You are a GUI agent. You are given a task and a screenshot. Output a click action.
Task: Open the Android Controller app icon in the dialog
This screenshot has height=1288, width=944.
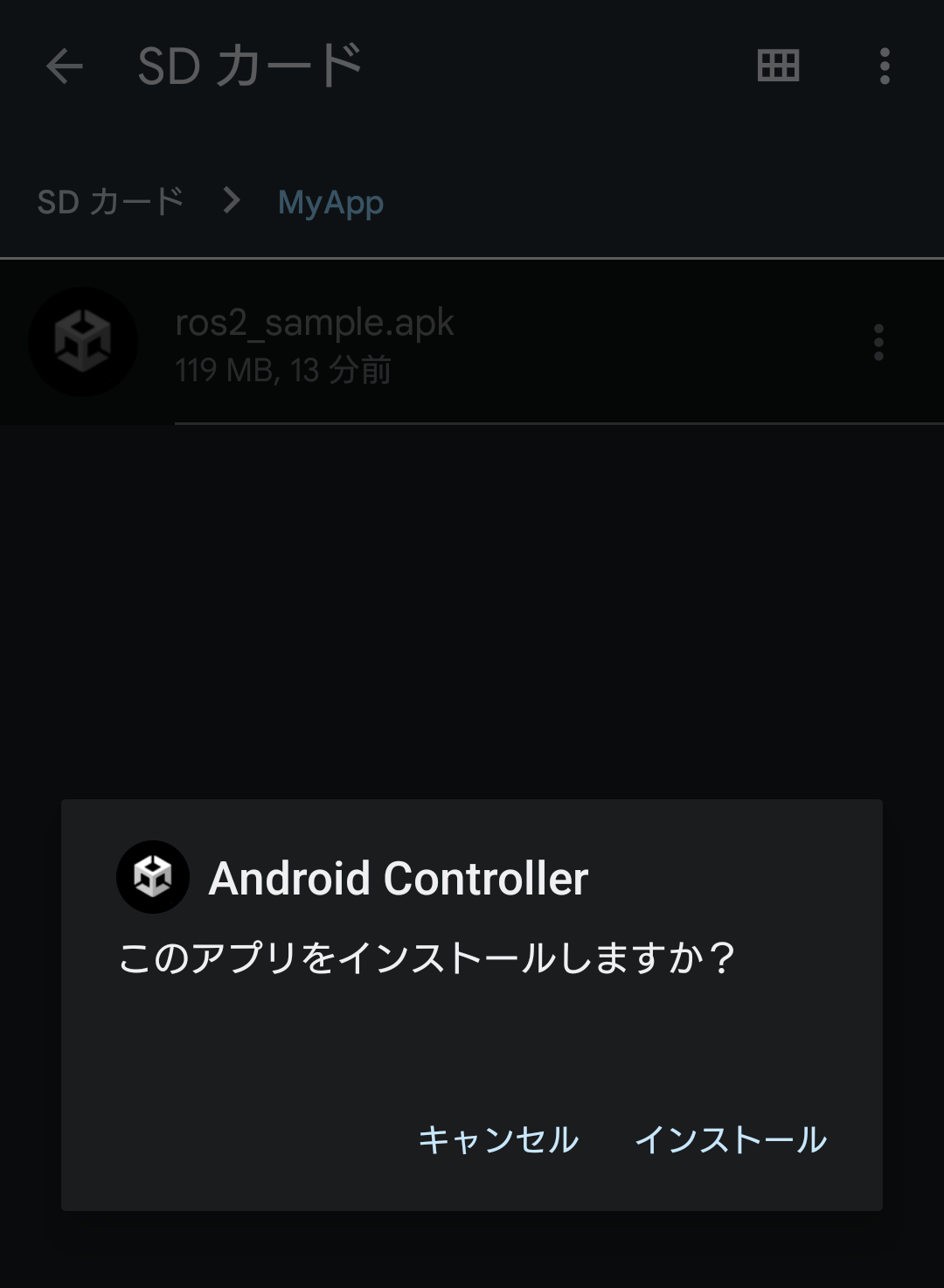[152, 876]
